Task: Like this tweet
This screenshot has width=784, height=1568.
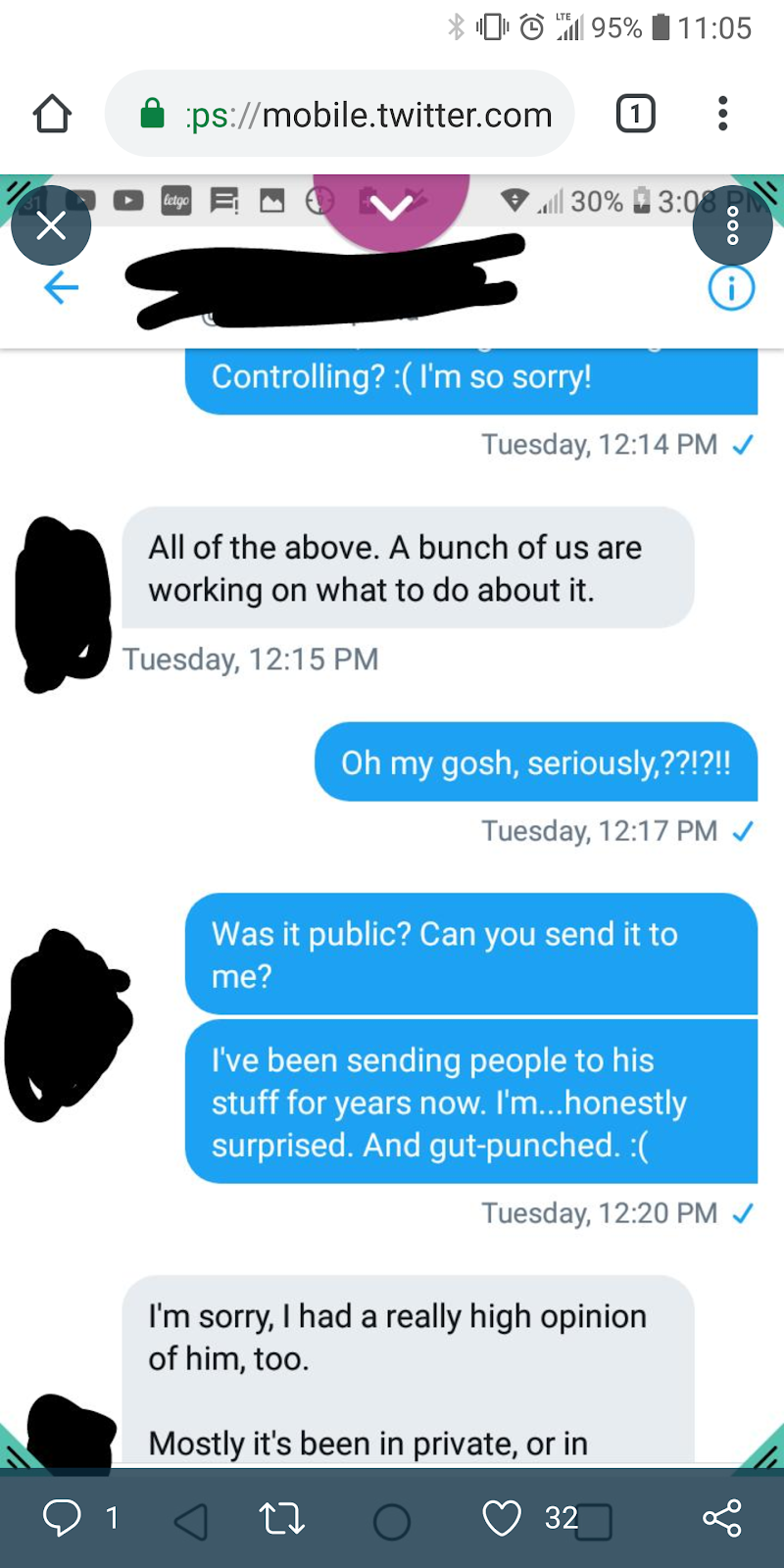Action: pyautogui.click(x=502, y=1518)
